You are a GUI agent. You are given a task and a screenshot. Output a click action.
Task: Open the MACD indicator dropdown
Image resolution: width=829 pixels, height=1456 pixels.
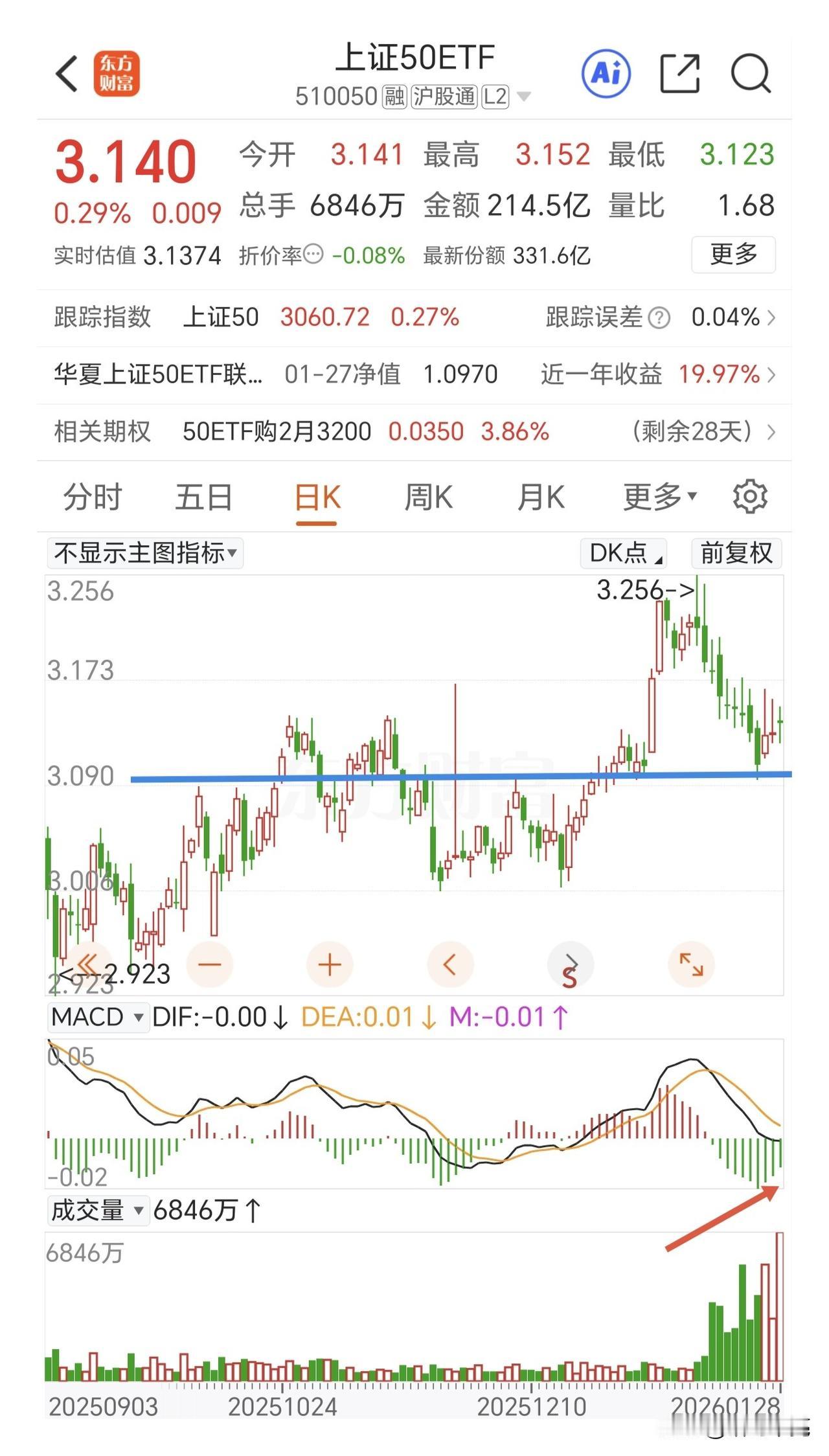click(98, 1017)
